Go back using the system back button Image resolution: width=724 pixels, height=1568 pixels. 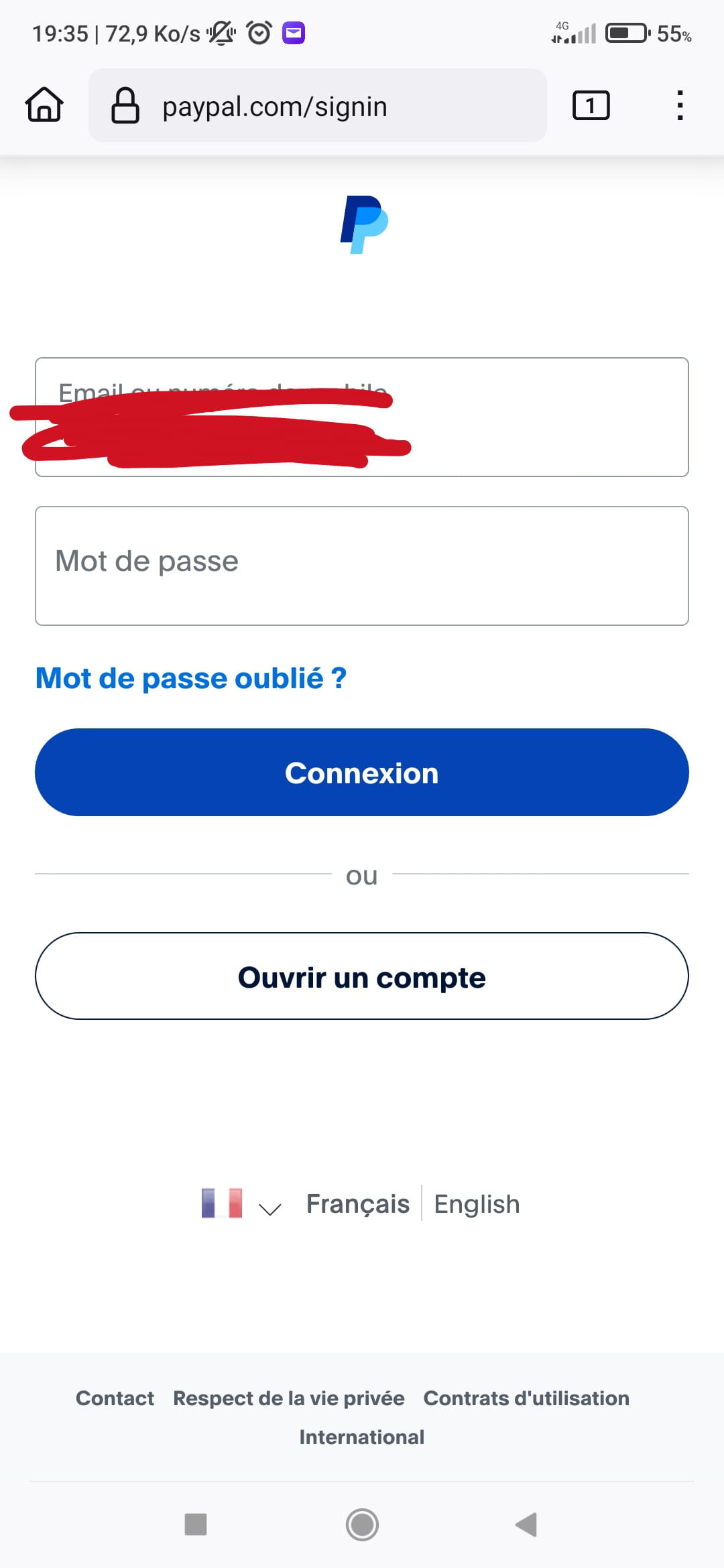[x=526, y=1524]
